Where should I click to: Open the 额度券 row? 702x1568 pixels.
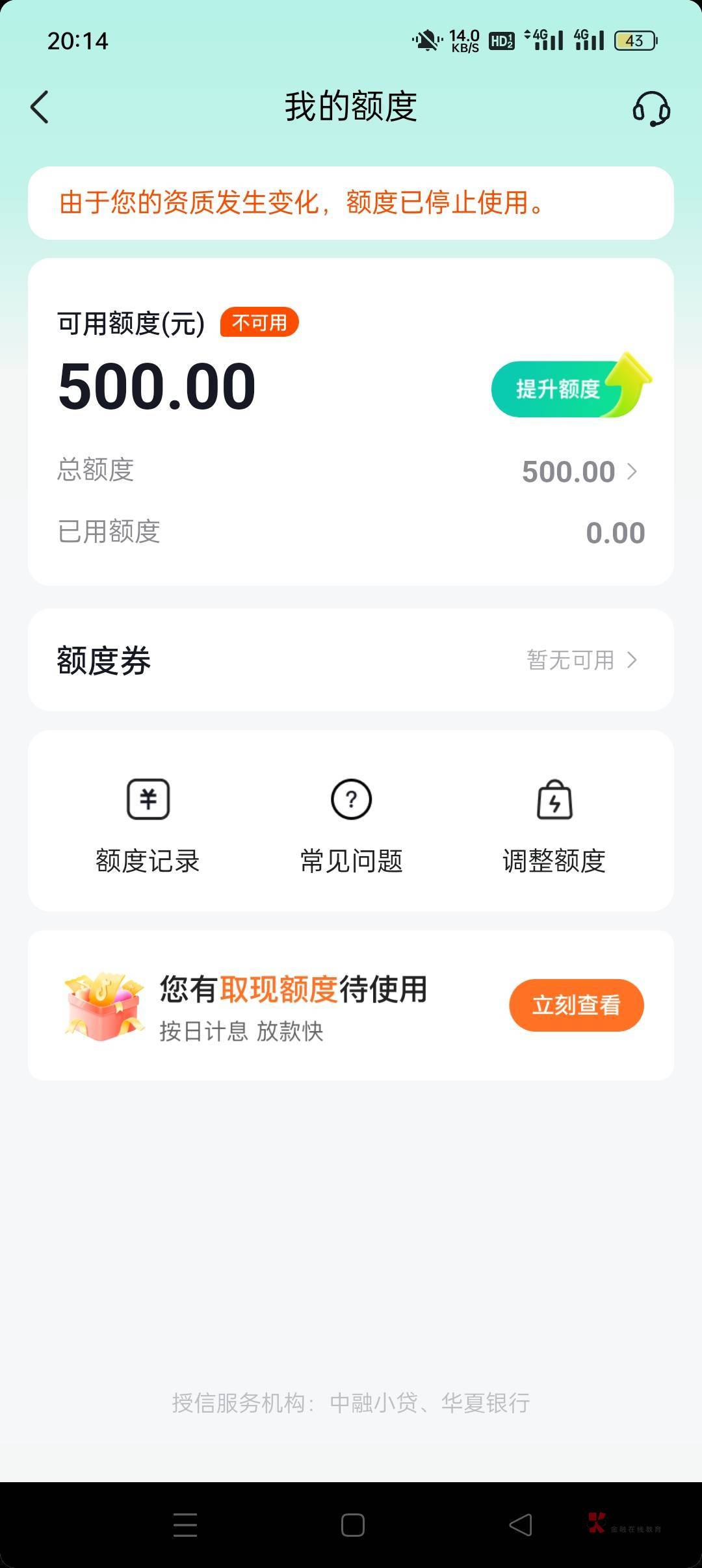coord(351,660)
